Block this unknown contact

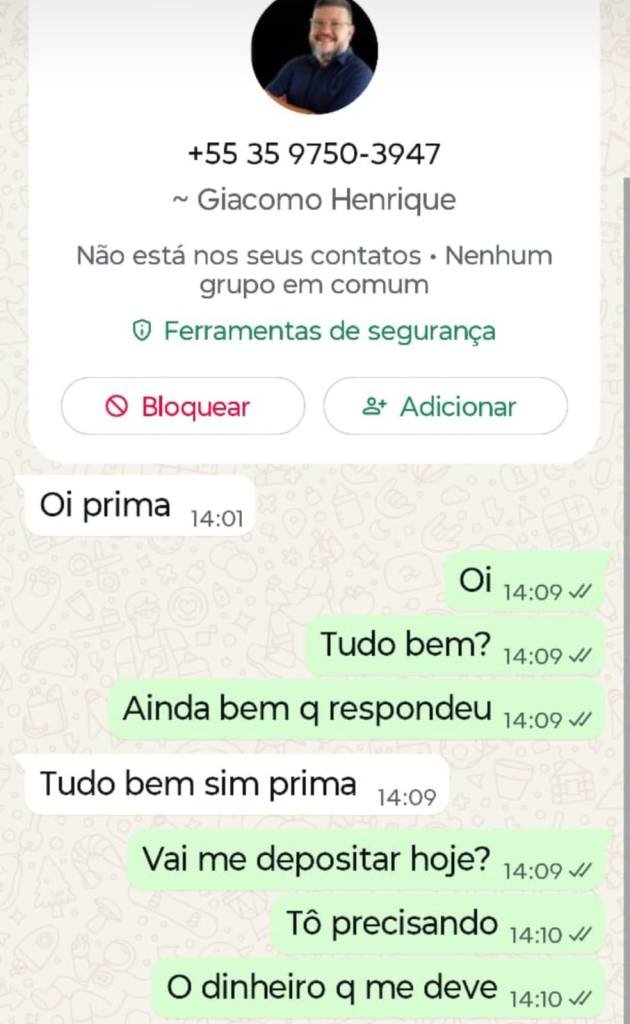183,406
